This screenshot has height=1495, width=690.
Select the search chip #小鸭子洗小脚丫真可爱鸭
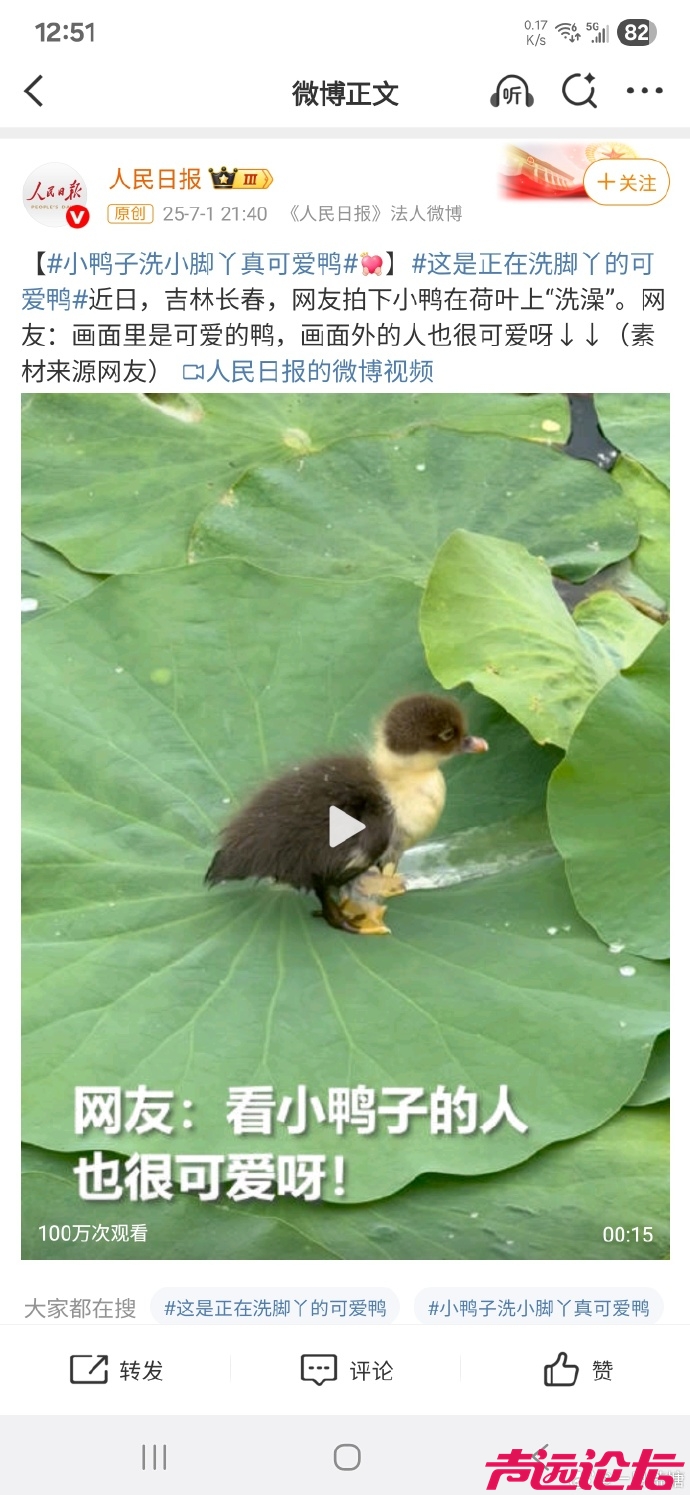[x=538, y=1308]
